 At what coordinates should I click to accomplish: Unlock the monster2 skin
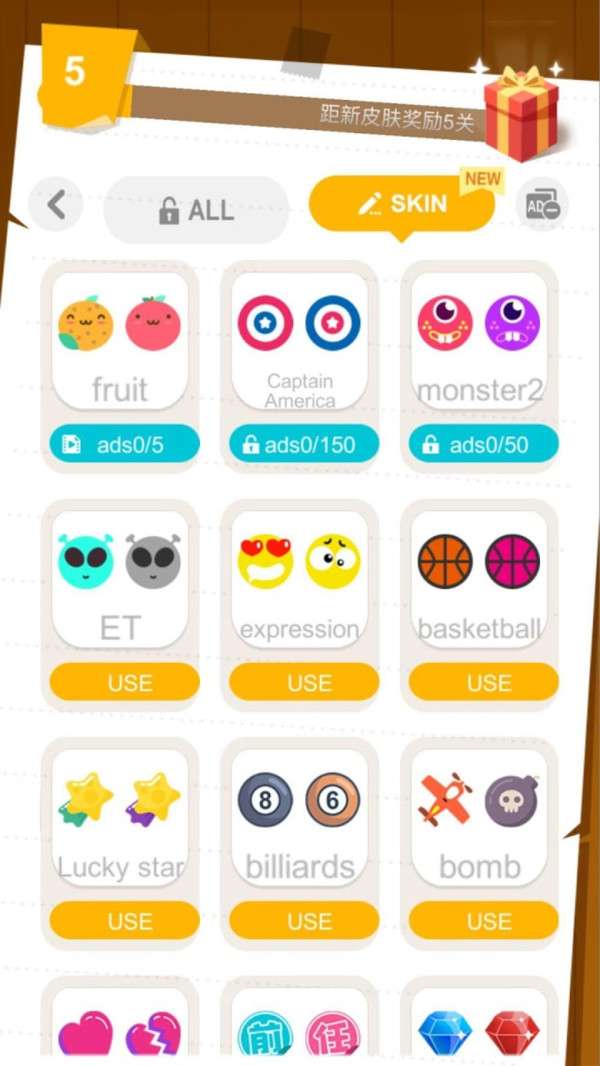click(x=483, y=445)
